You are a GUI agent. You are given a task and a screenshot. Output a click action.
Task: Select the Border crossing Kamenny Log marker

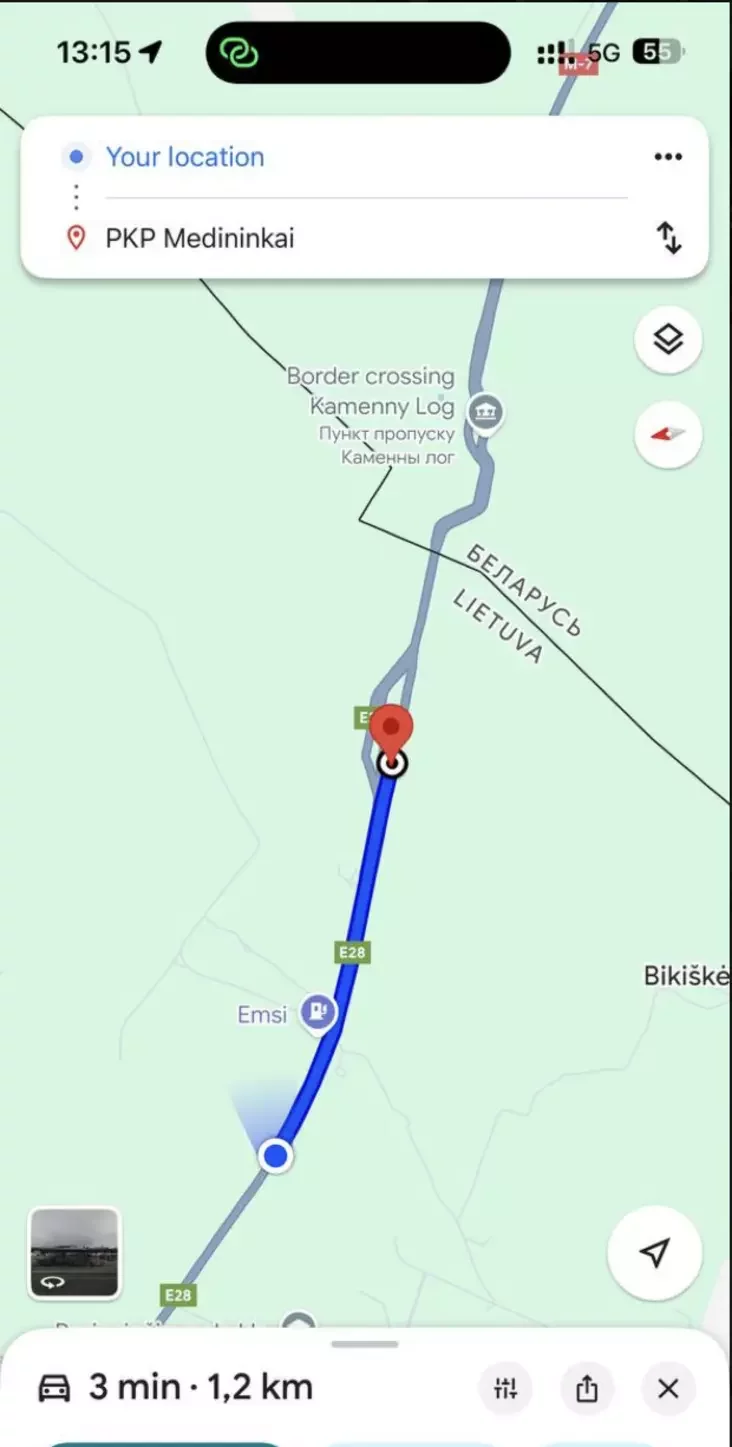click(x=486, y=409)
